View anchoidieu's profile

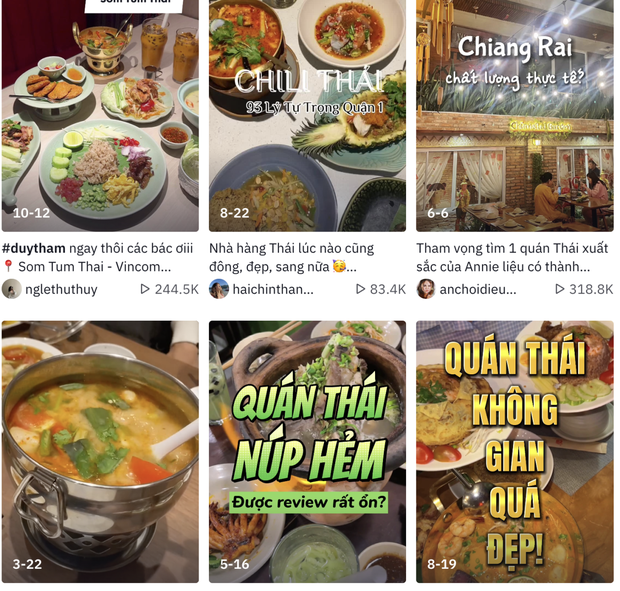(478, 289)
